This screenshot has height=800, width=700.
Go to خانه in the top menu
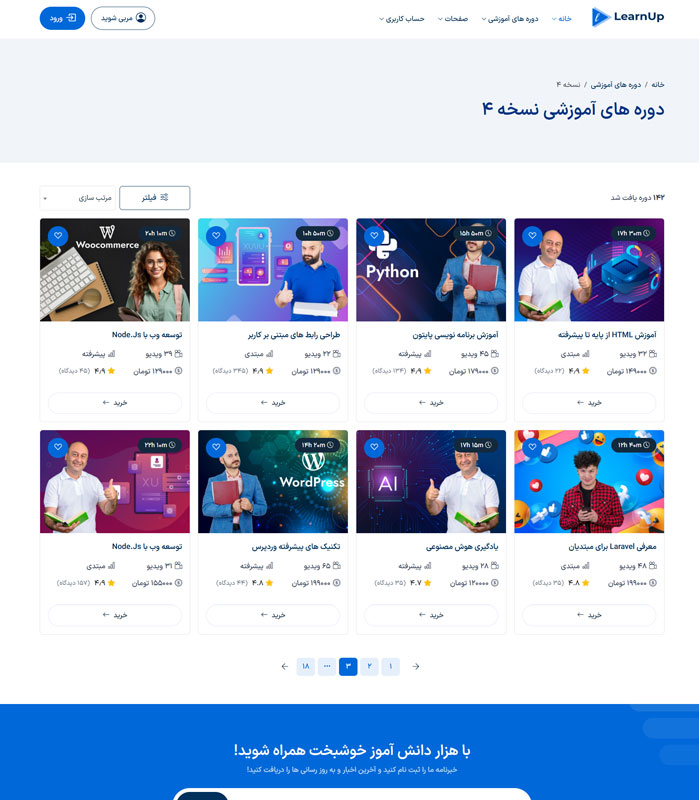tap(562, 18)
